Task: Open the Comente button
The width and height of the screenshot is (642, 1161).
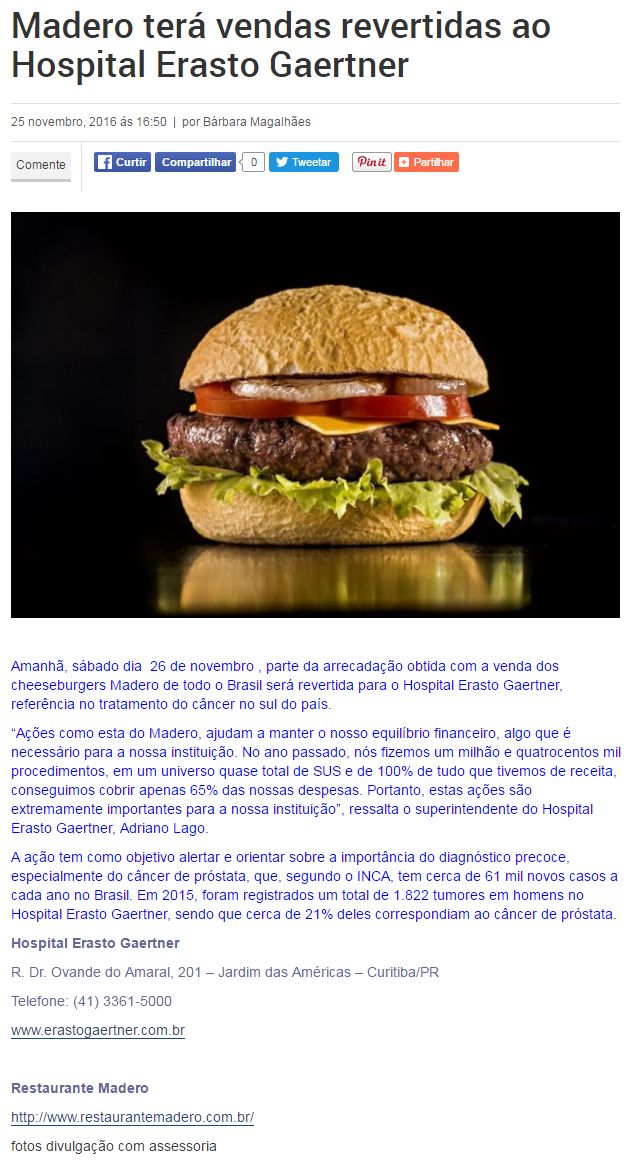Action: [41, 165]
